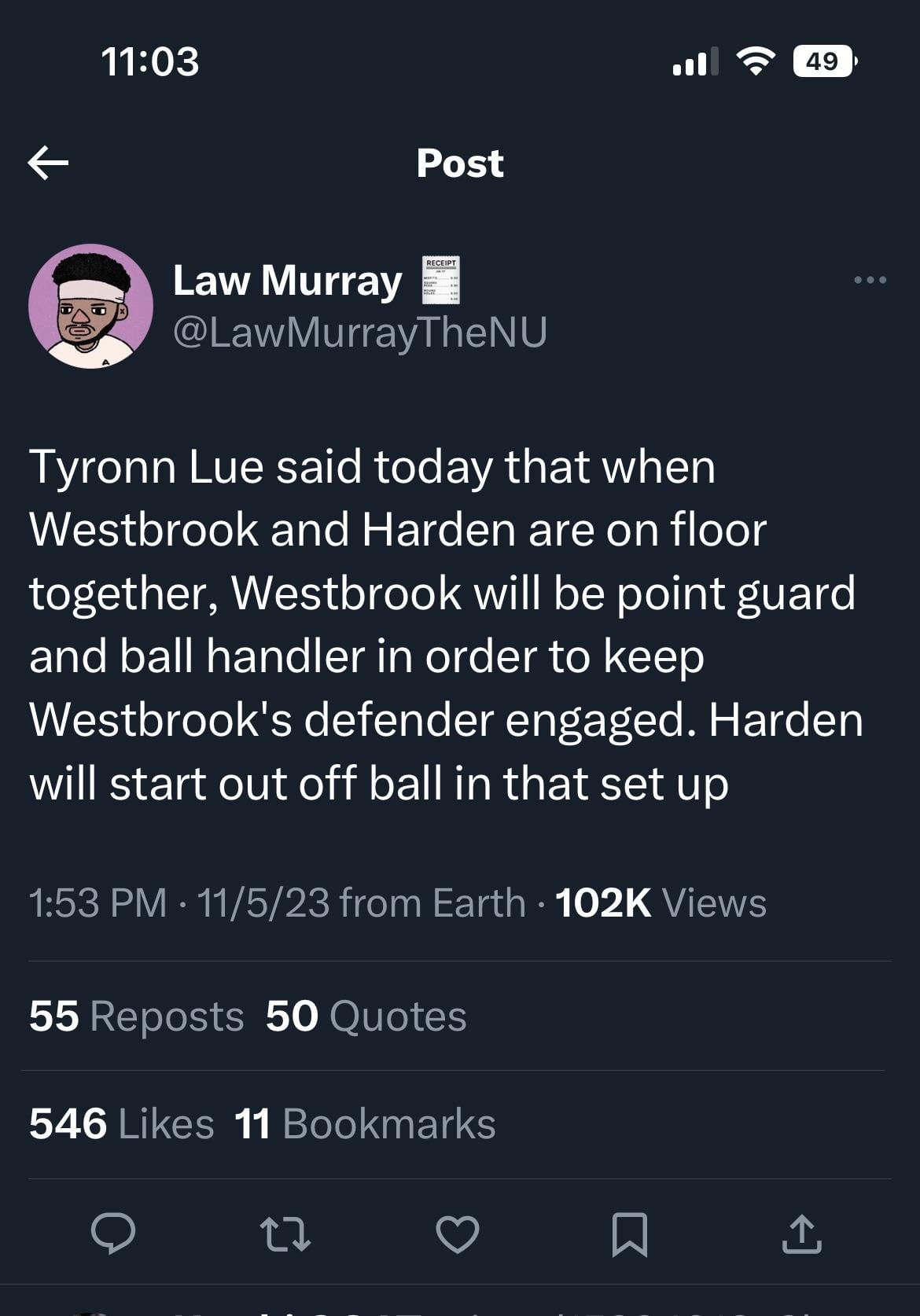The image size is (920, 1316).
Task: View the 546 Likes list
Action: click(121, 1123)
